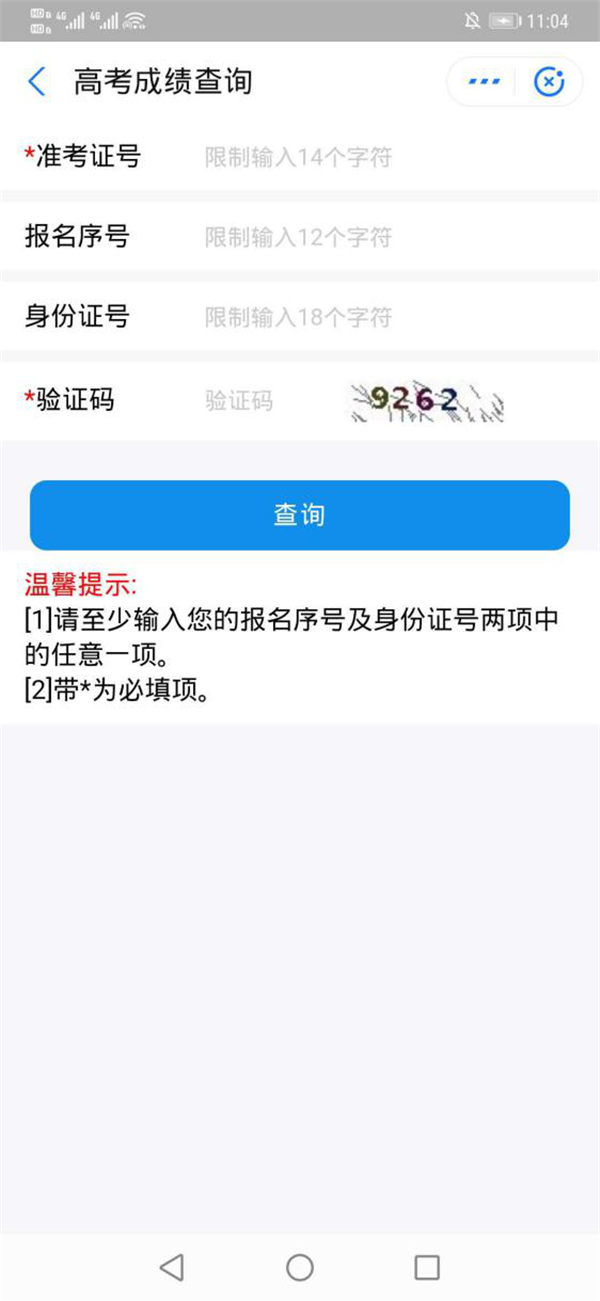Close the mini program with circle icon

click(x=549, y=82)
